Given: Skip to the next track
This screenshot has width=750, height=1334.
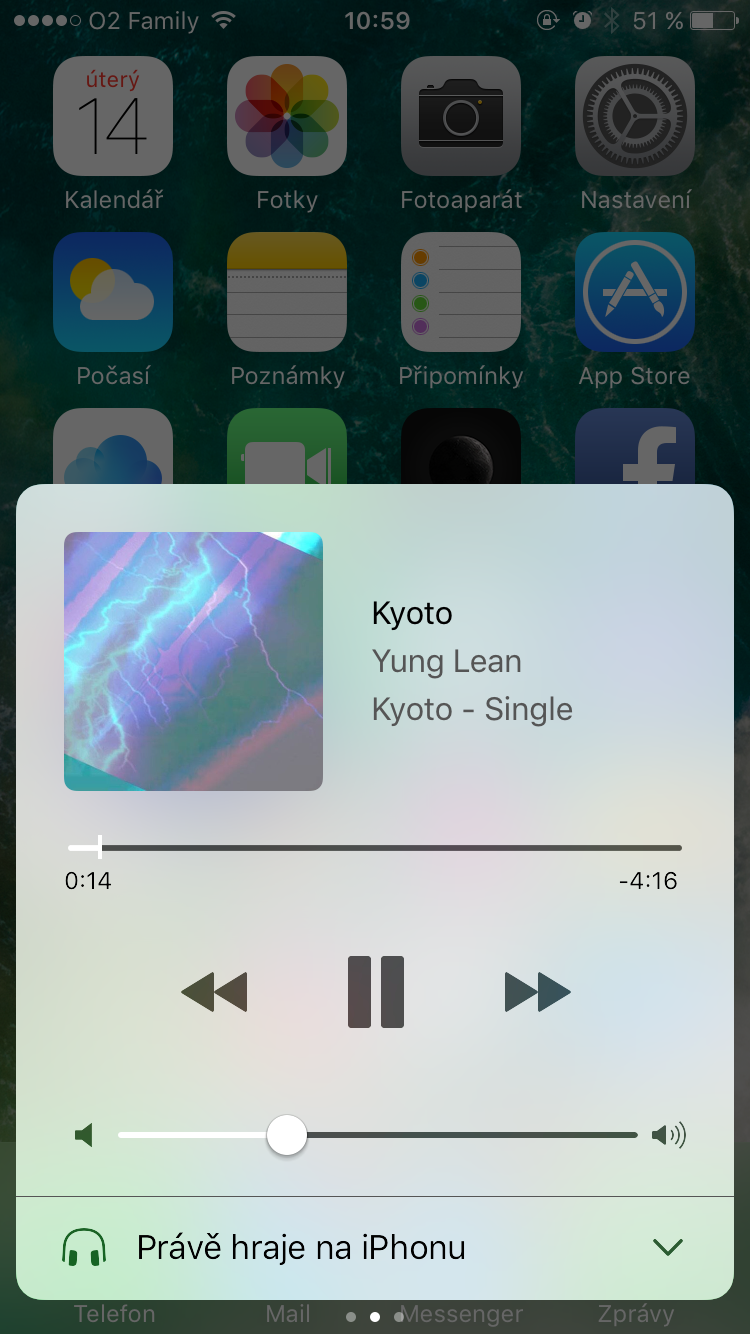Looking at the screenshot, I should (x=537, y=991).
